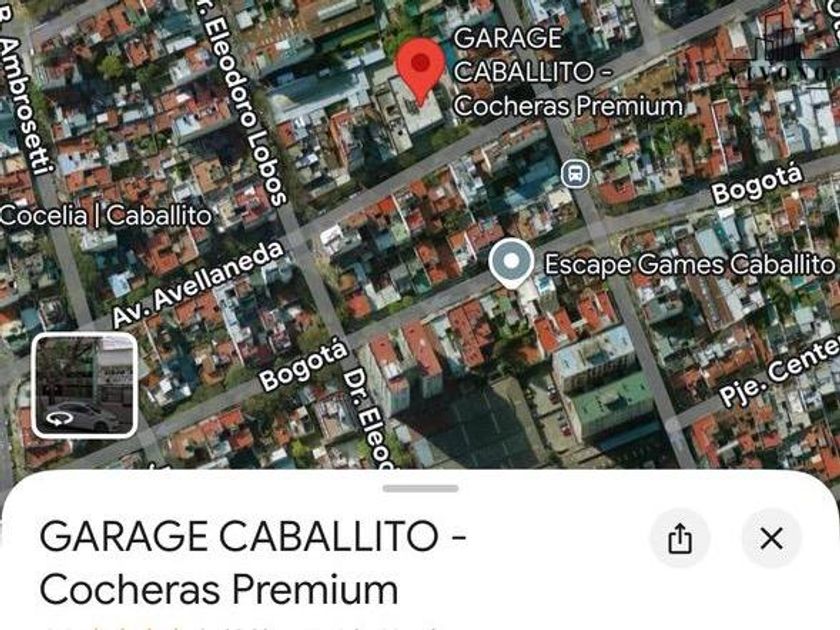Select the Escape Games Caballito marker
Screen dimensions: 840x630
click(512, 263)
